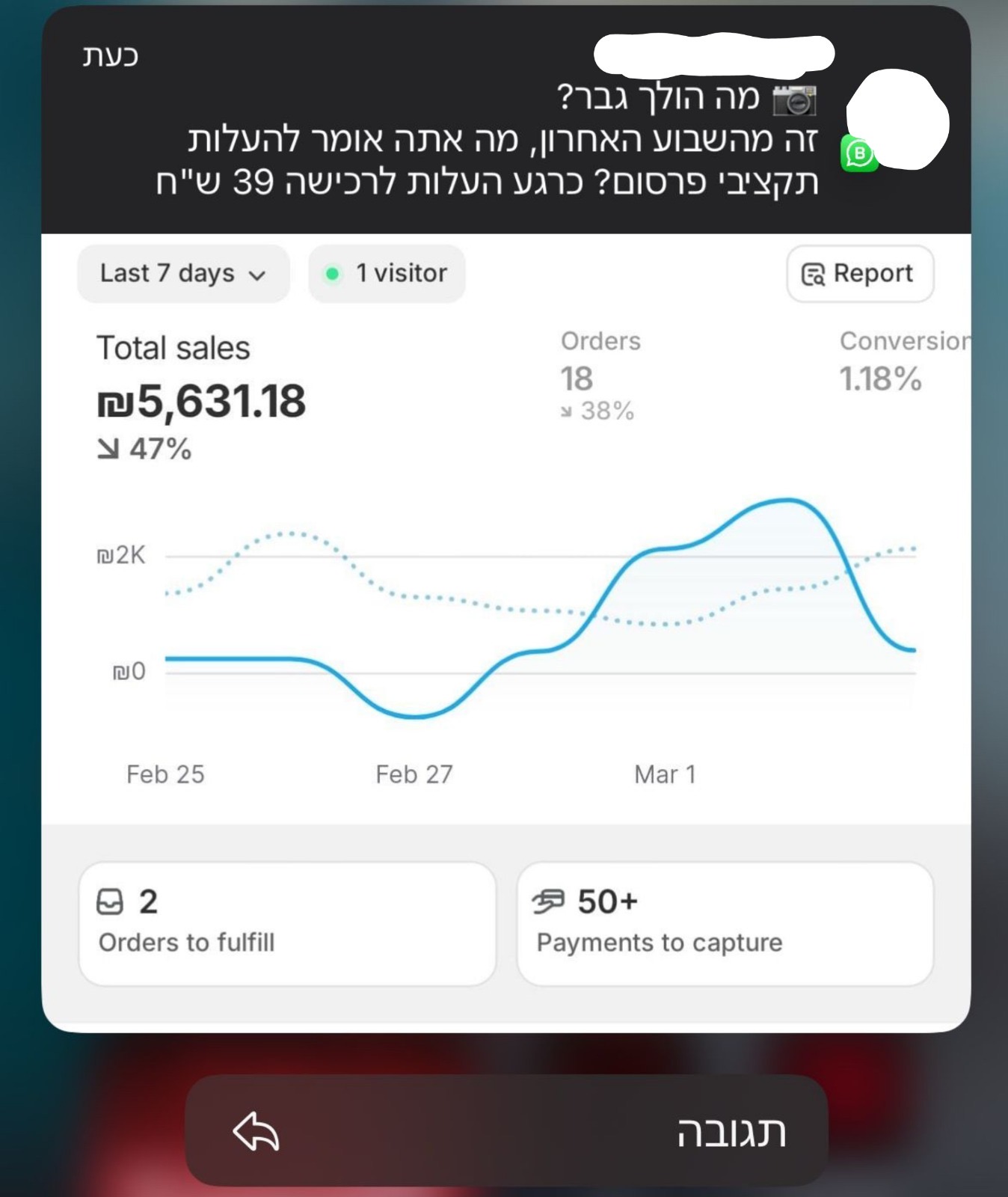Tap the תגובה reply button
This screenshot has width=1008, height=1197.
pyautogui.click(x=506, y=1130)
